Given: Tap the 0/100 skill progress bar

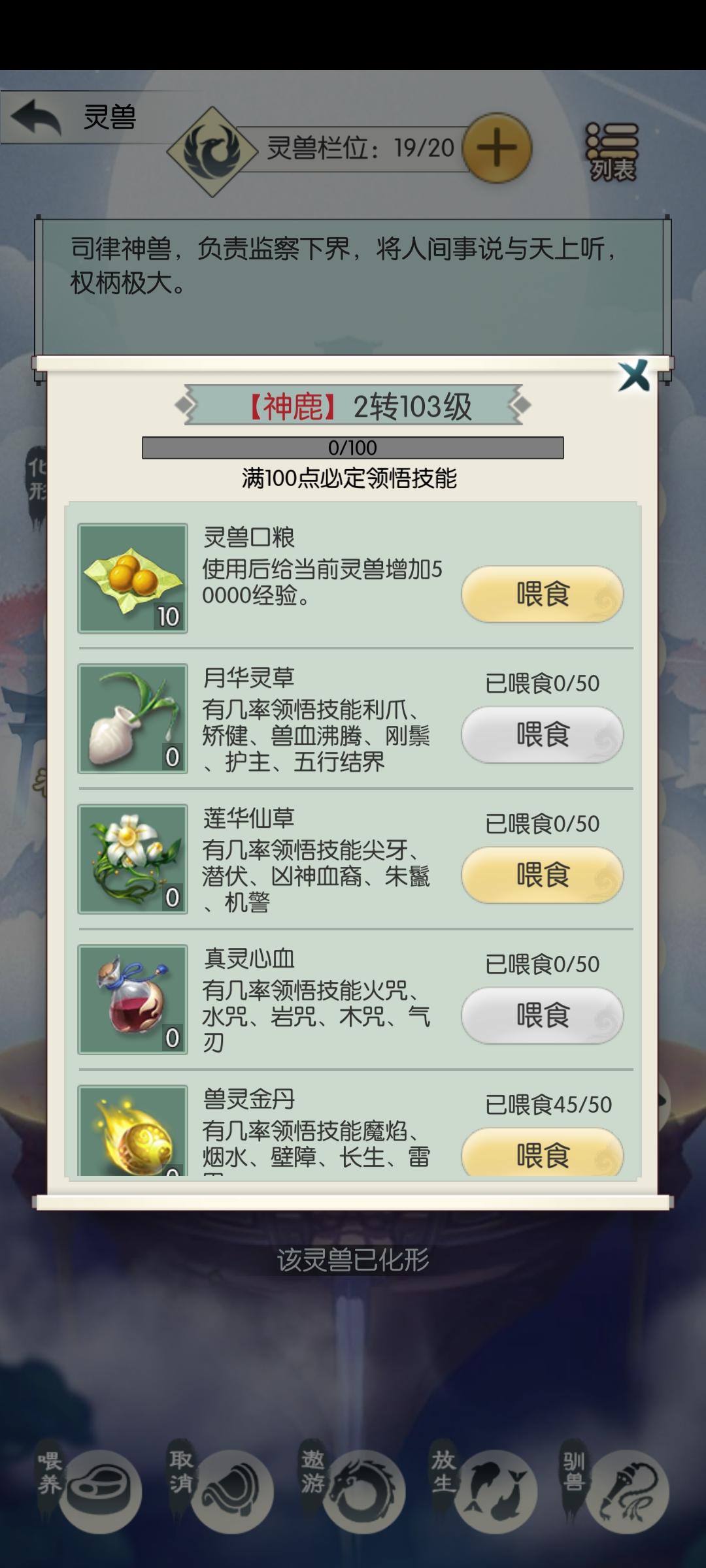Looking at the screenshot, I should click(x=353, y=447).
